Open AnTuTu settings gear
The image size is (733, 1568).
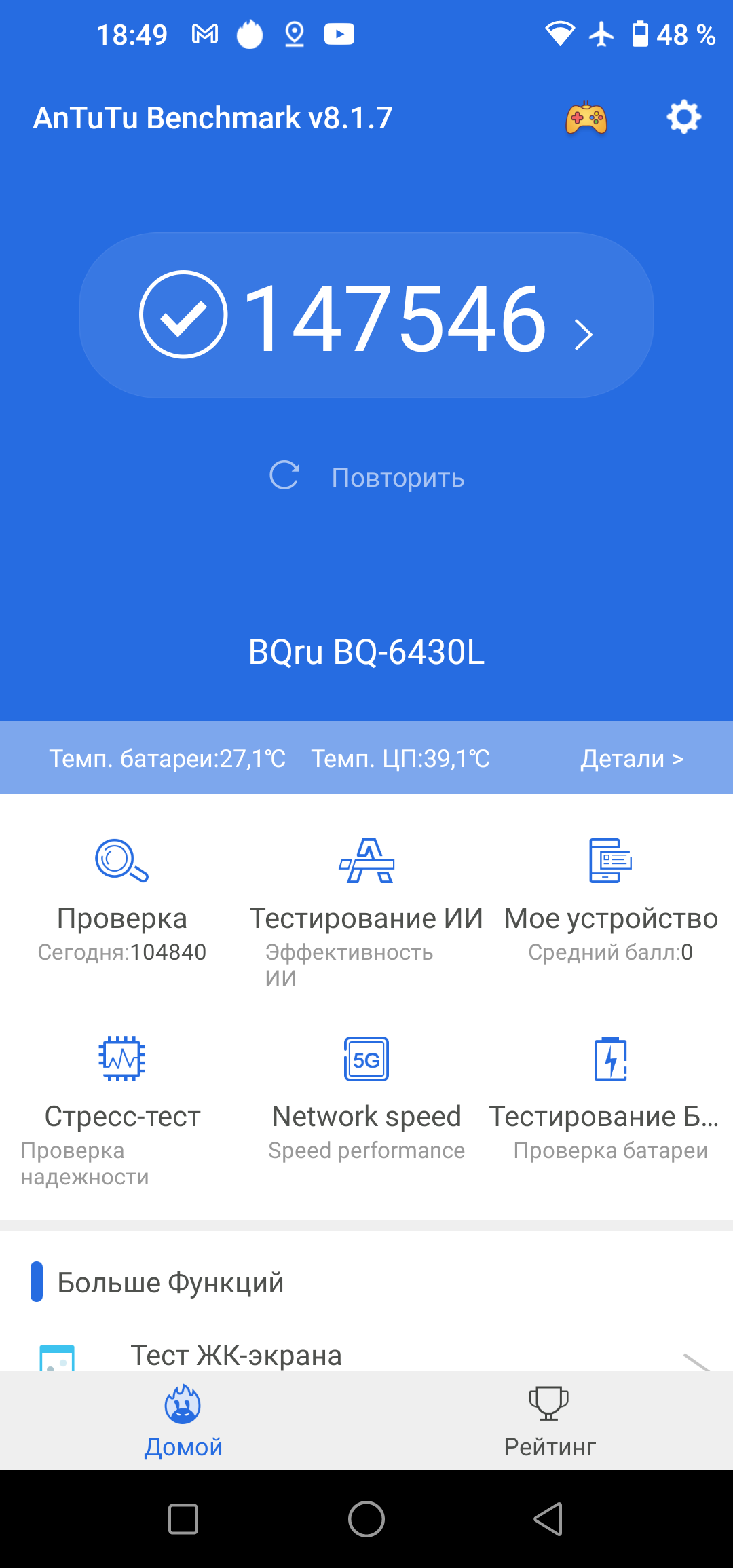click(683, 117)
